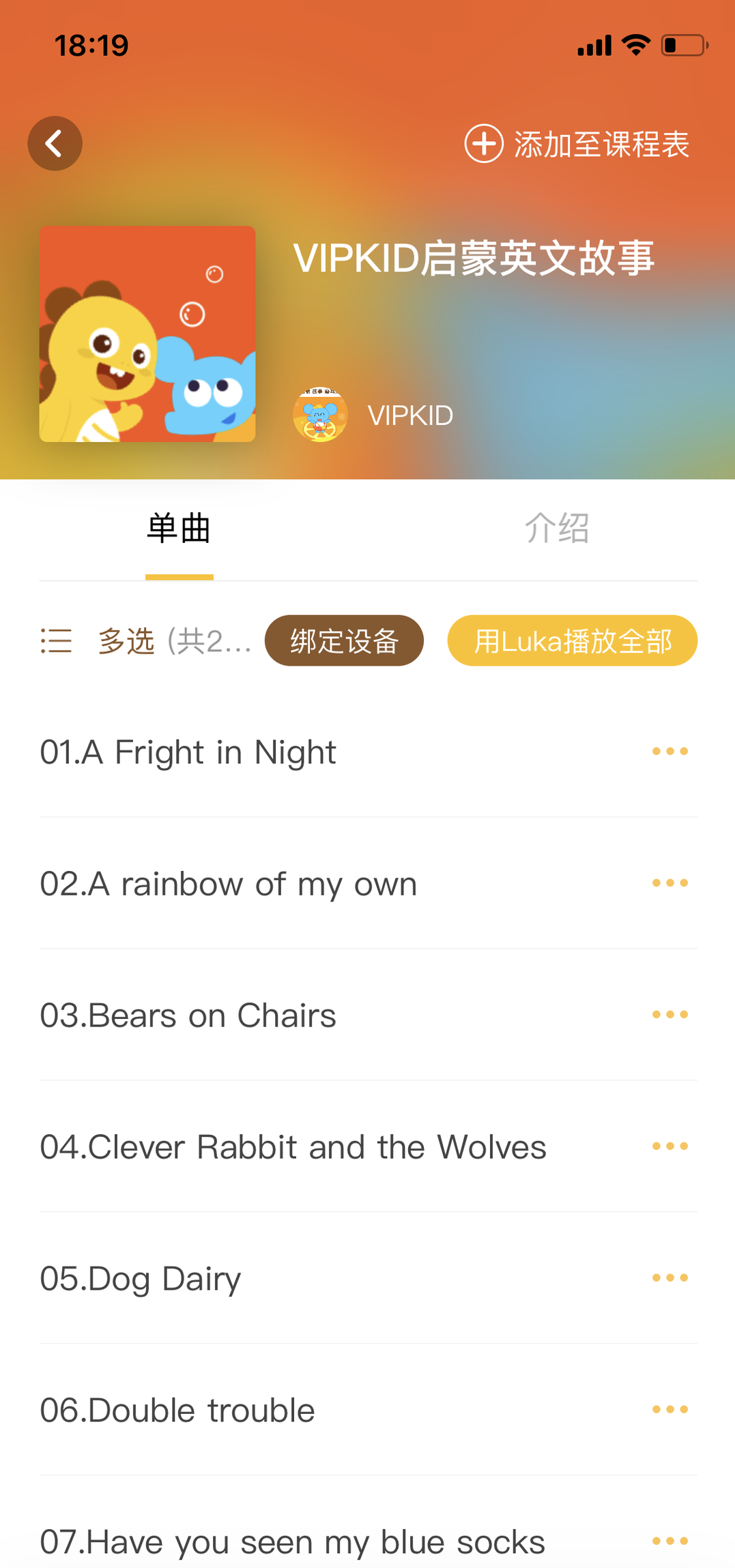Play 02.A rainbow of my own
The image size is (735, 1568).
[229, 884]
